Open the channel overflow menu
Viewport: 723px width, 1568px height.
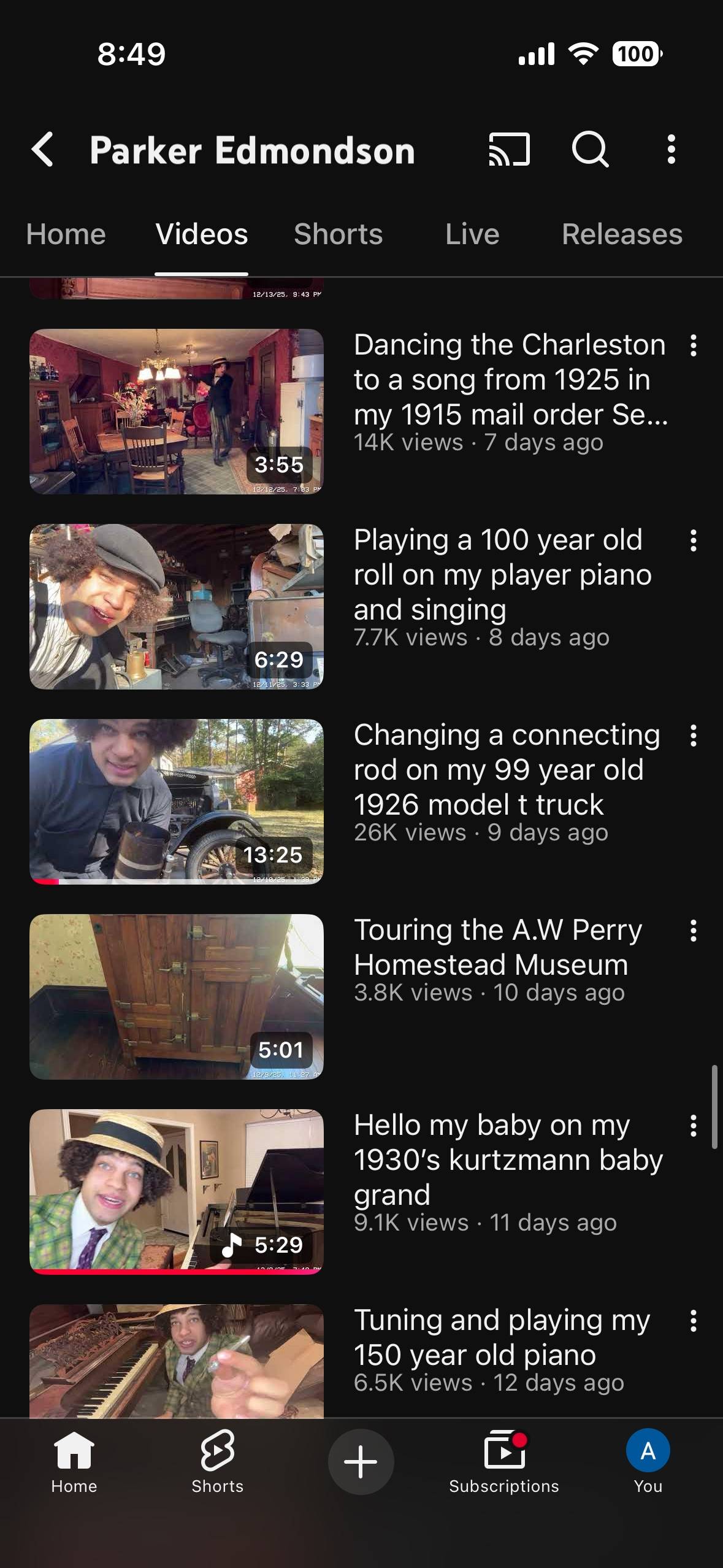pos(671,150)
